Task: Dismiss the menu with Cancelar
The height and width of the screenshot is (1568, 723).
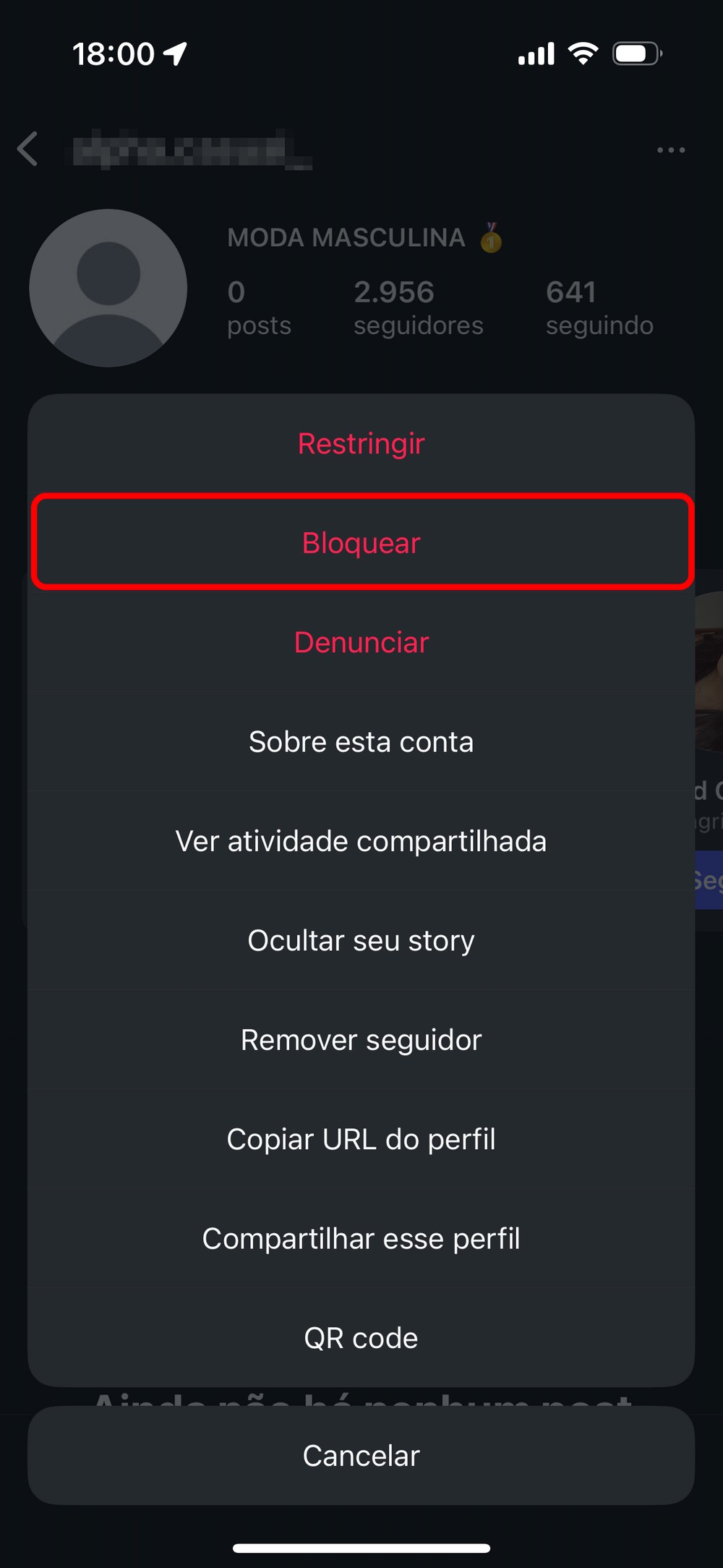Action: (x=361, y=1455)
